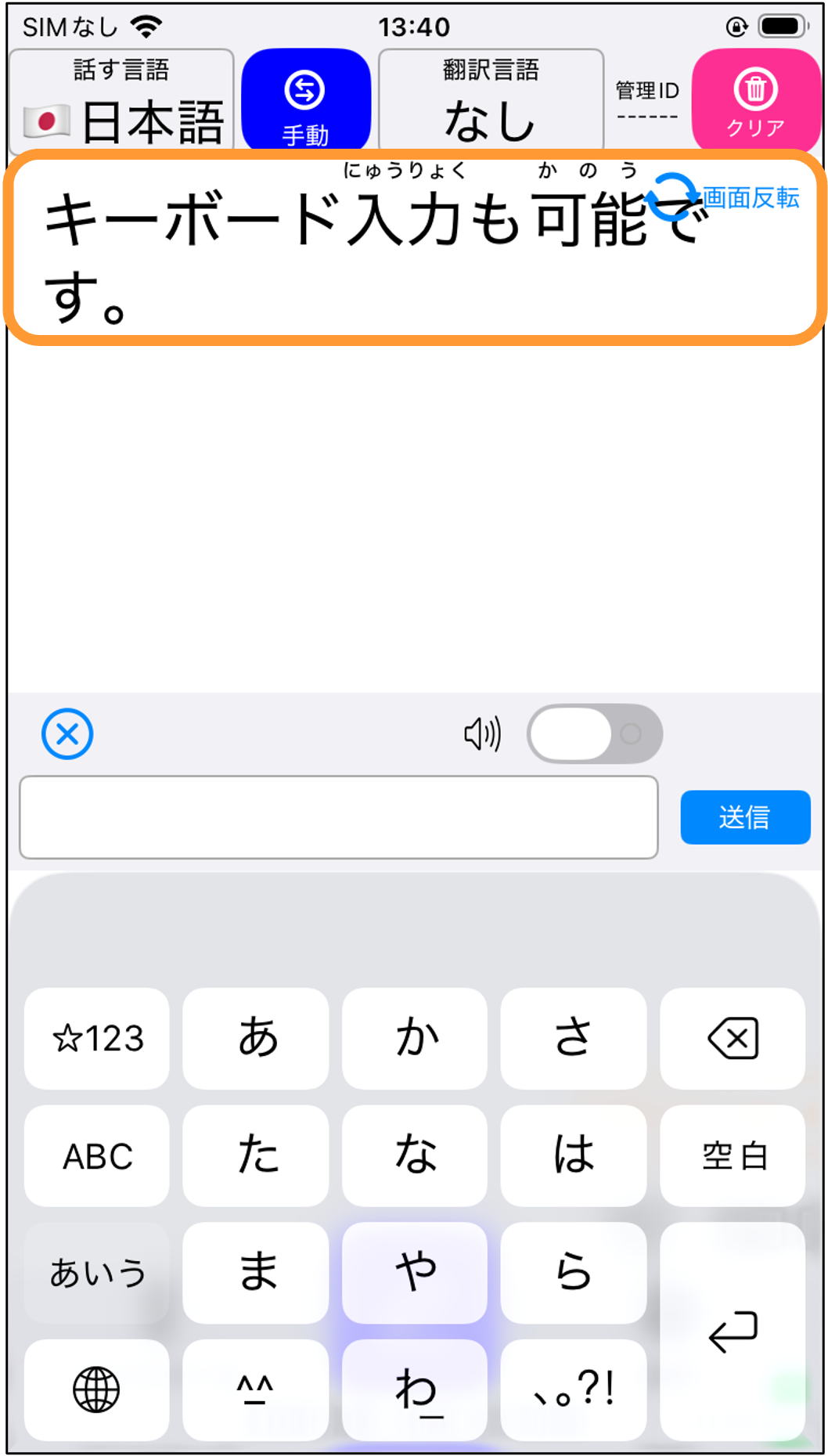Switch keyboard to ABC layout
828x1456 pixels.
pos(97,1155)
